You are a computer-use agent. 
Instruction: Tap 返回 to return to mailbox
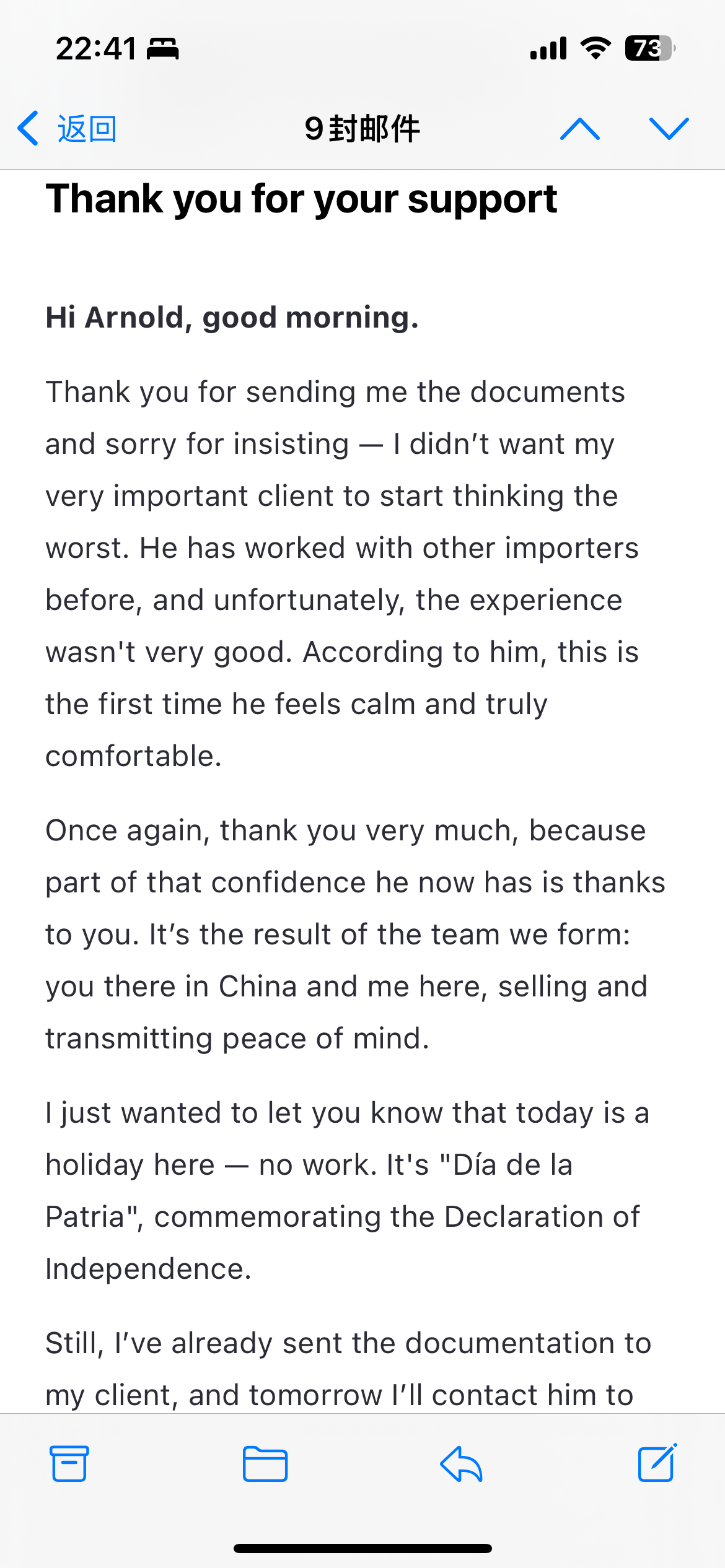86,129
